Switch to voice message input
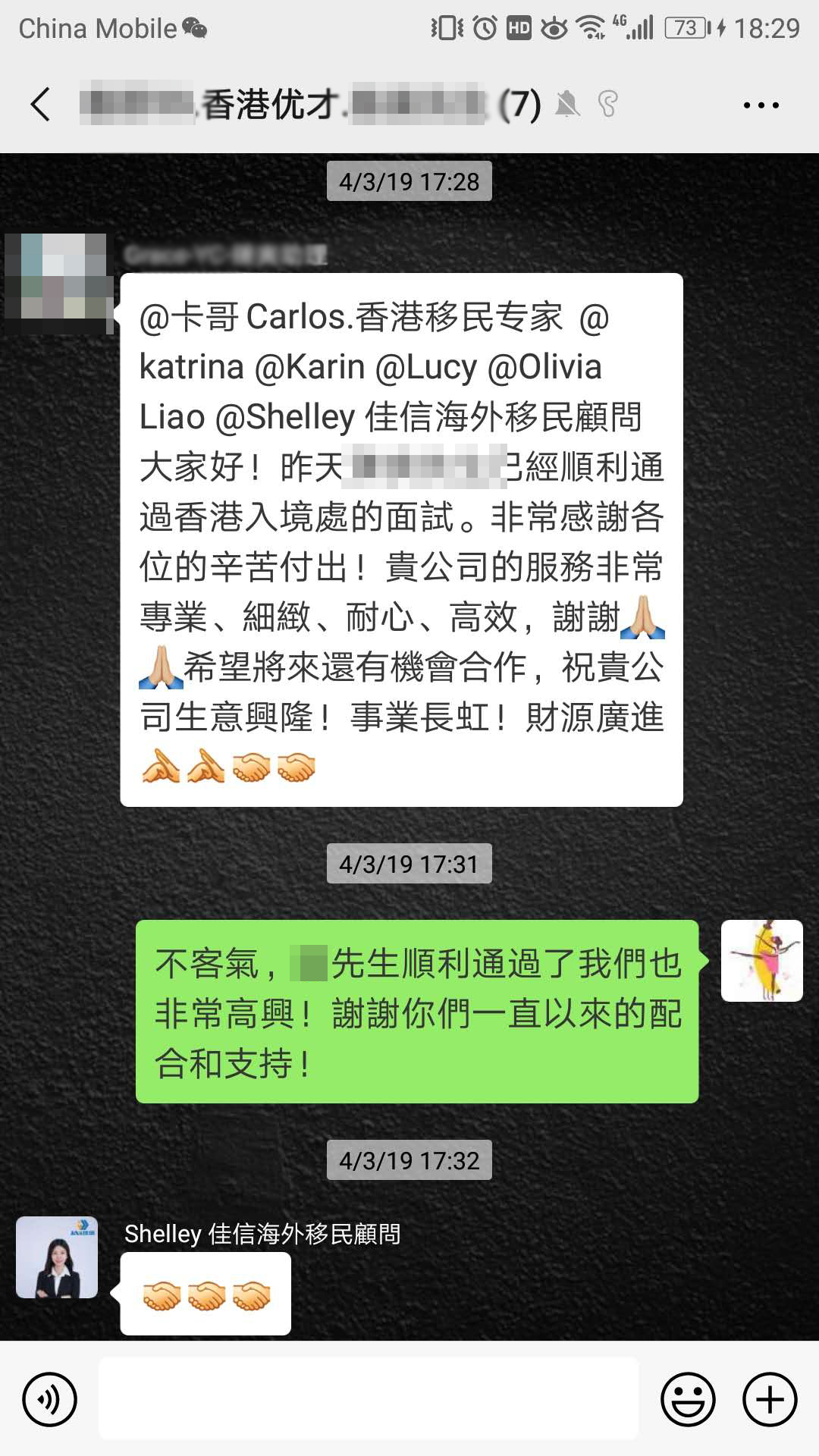The height and width of the screenshot is (1456, 819). [50, 1399]
